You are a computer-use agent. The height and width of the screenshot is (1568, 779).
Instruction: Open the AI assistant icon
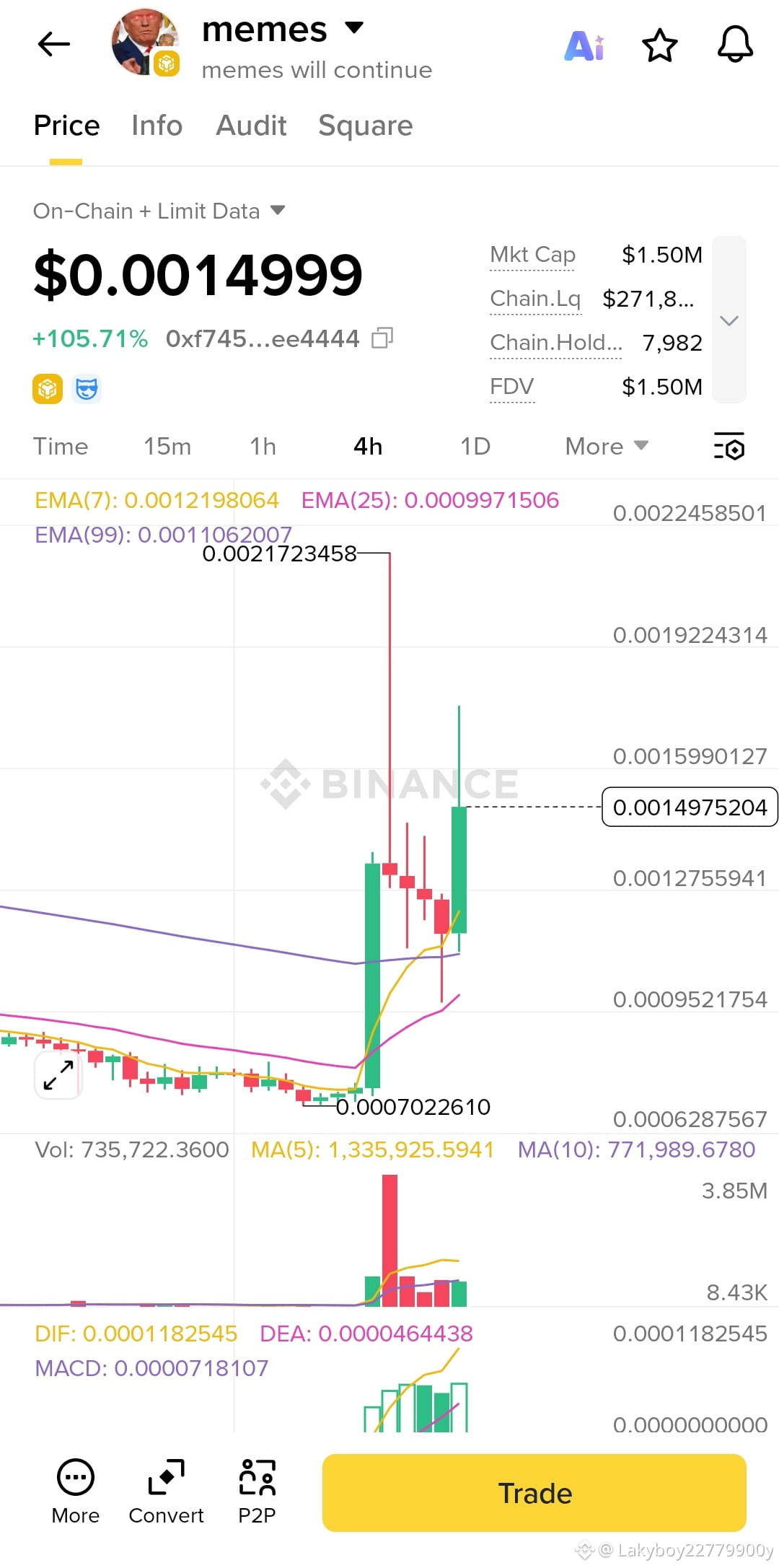(x=584, y=46)
